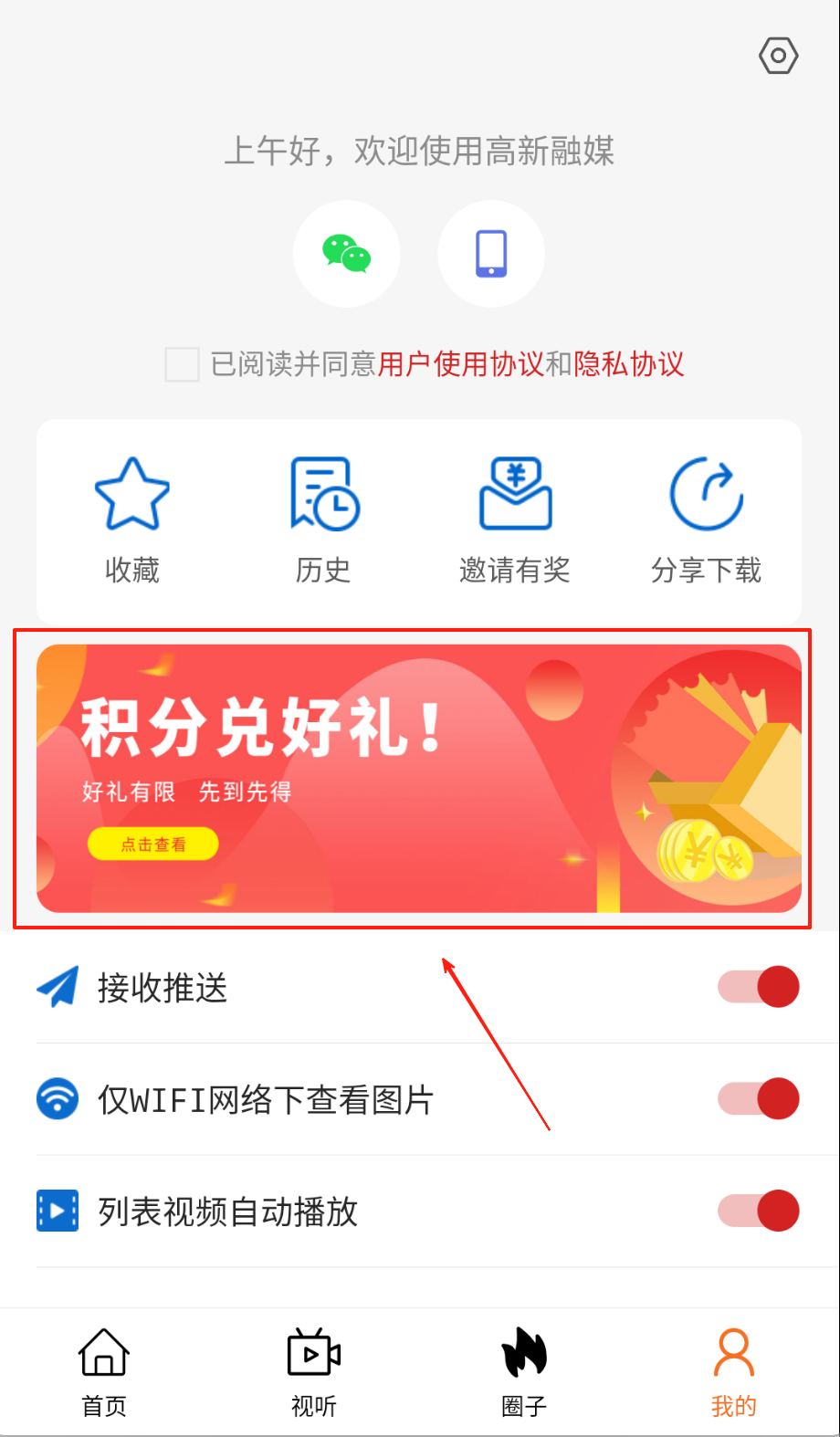Open 邀请有奖 invite rewards
This screenshot has height=1437, width=840.
pyautogui.click(x=515, y=520)
